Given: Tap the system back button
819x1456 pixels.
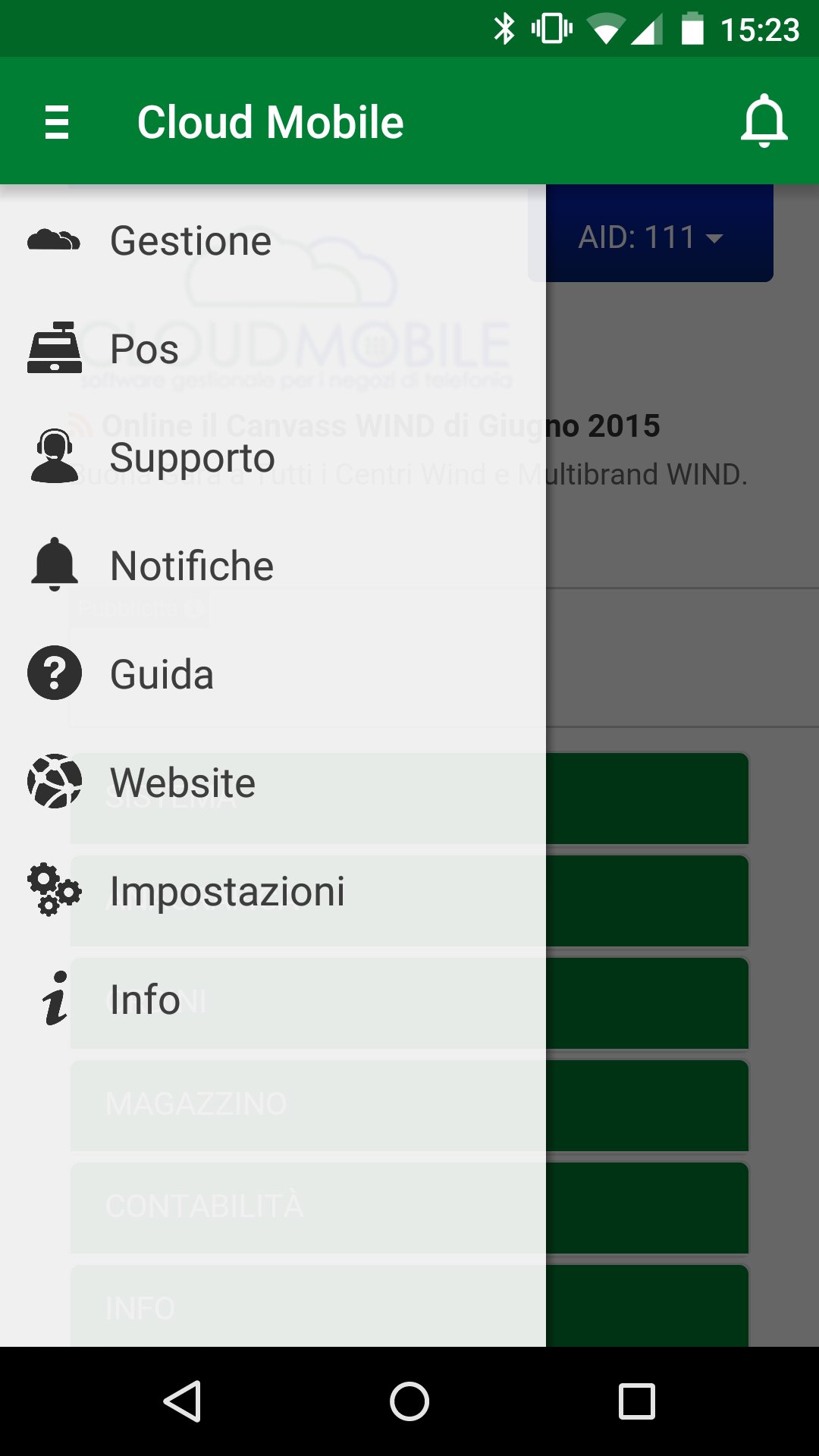Looking at the screenshot, I should (x=182, y=1401).
